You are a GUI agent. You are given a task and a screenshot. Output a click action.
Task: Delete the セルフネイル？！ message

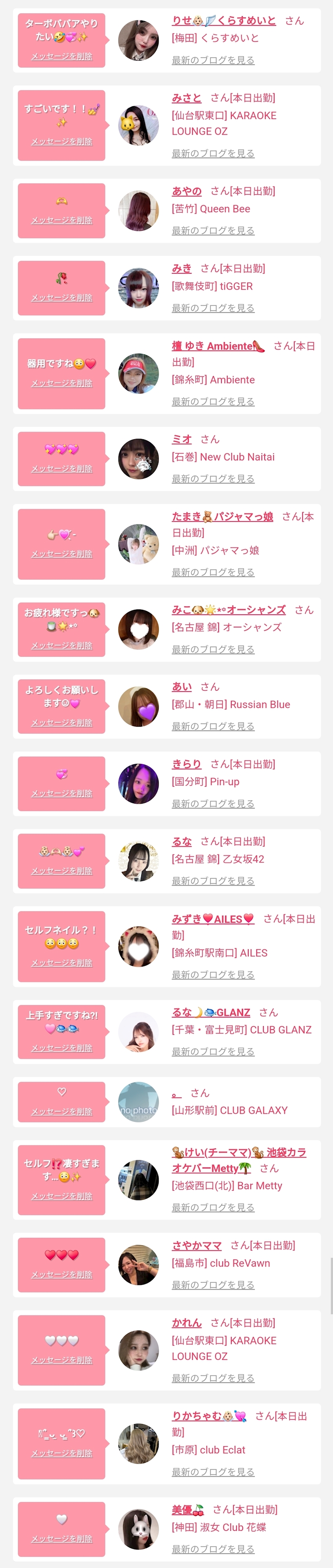click(61, 962)
